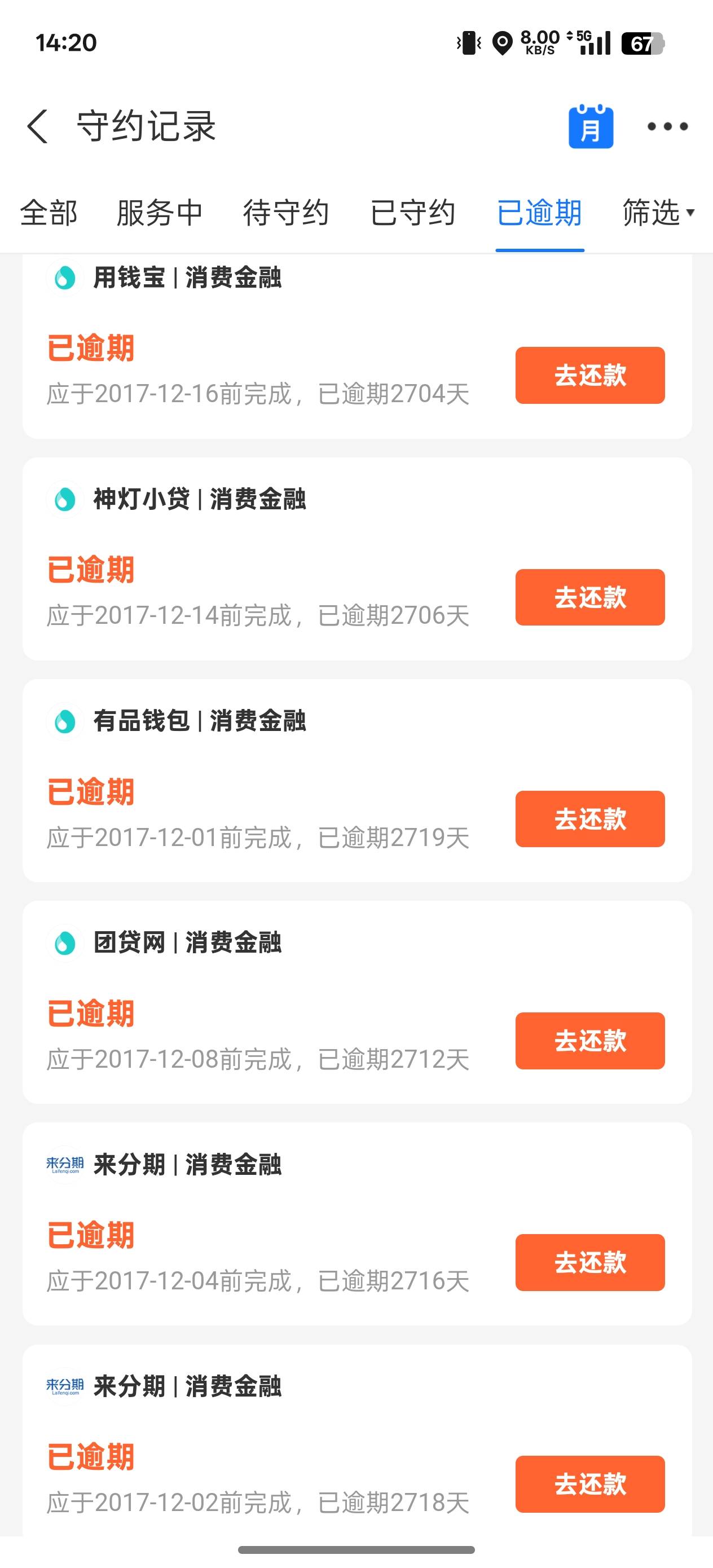Tap 去还款 for 用钱宝
This screenshot has width=713, height=1568.
[590, 375]
